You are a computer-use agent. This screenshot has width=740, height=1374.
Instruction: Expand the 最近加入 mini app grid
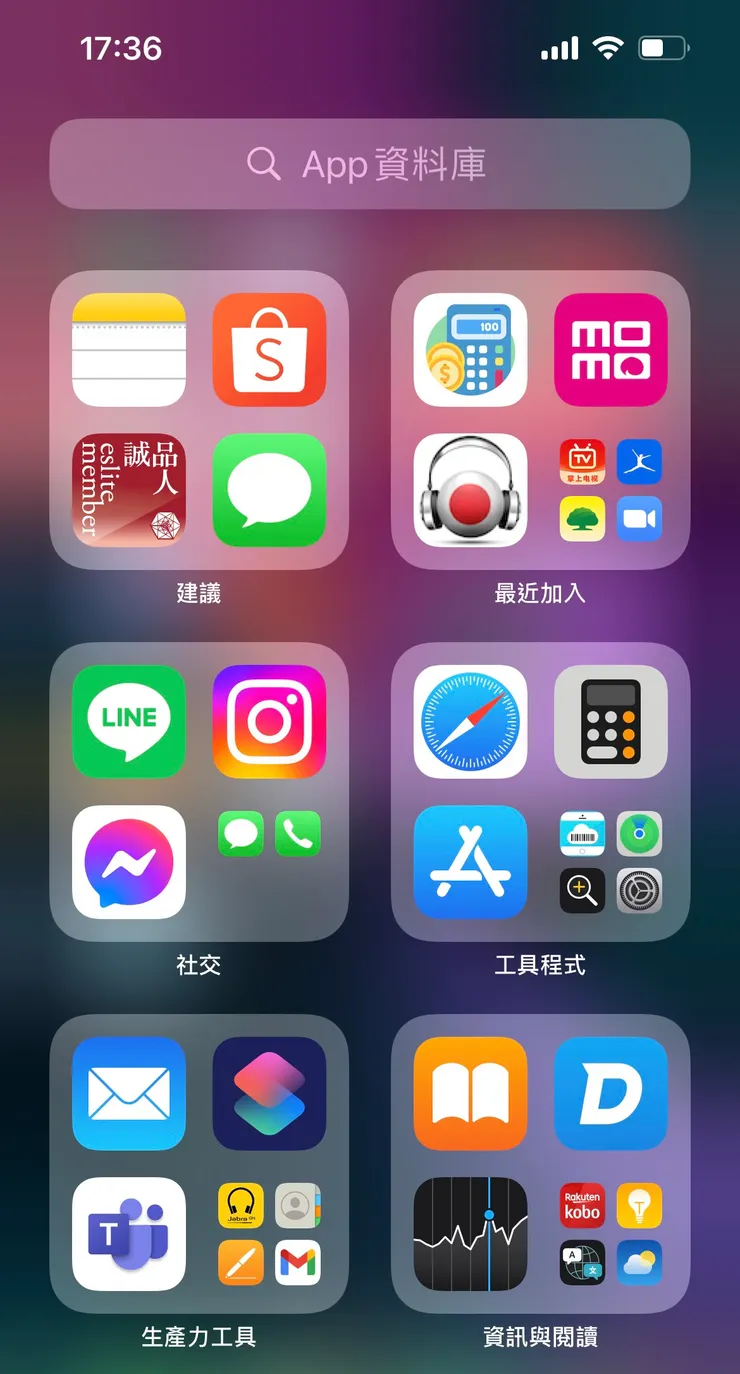click(x=611, y=490)
